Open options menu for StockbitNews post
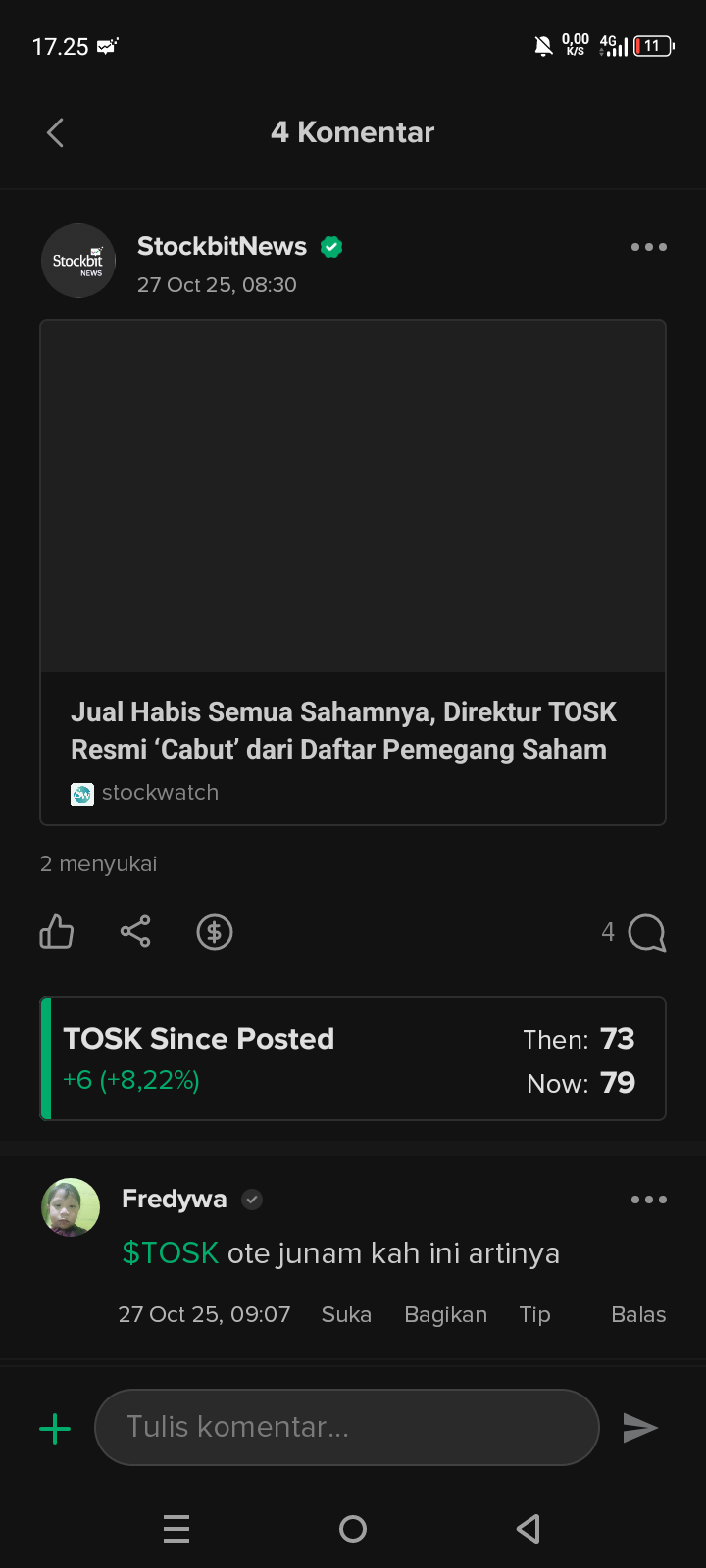 pyautogui.click(x=648, y=247)
